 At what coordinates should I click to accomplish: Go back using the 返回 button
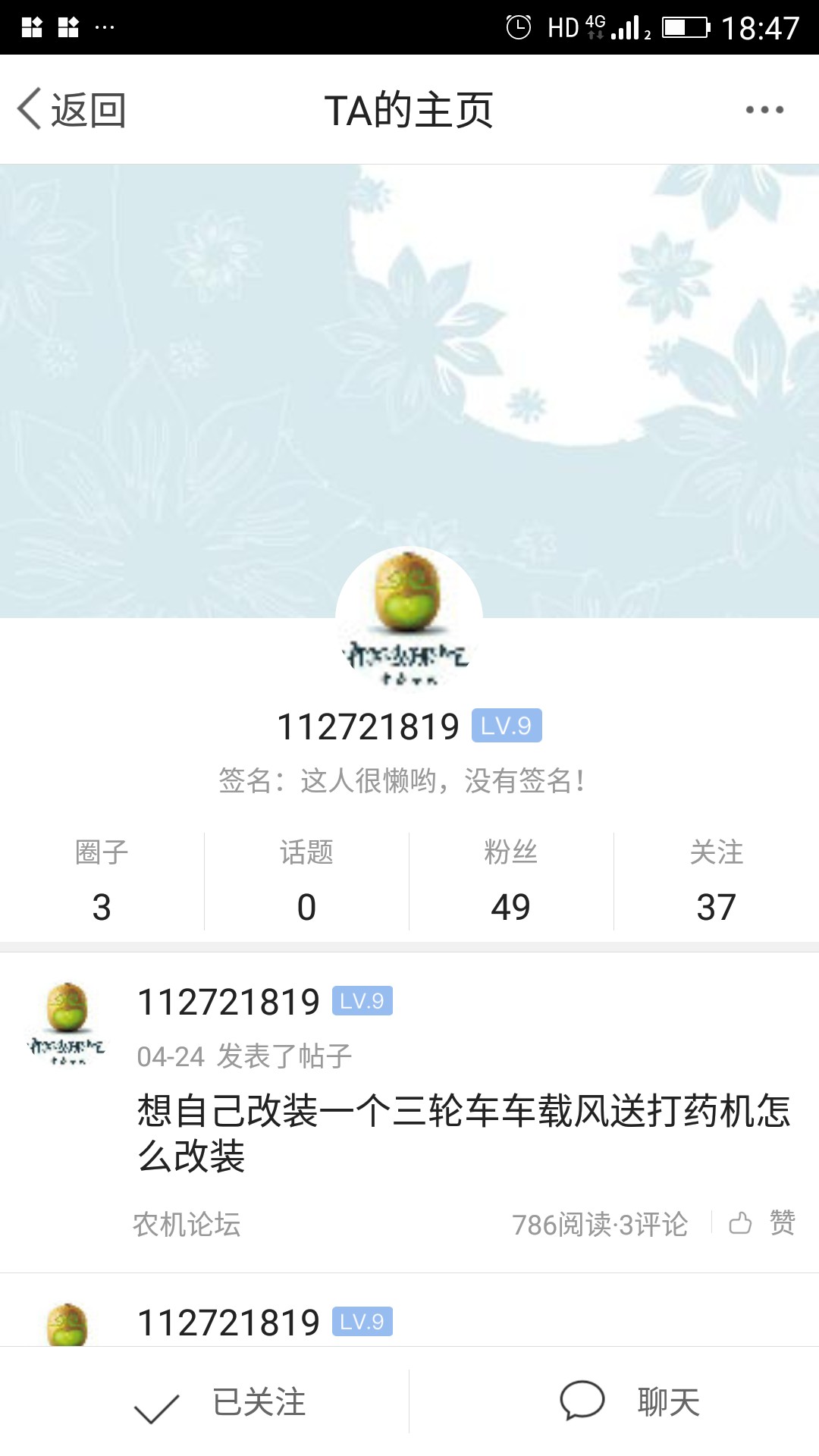click(x=72, y=110)
